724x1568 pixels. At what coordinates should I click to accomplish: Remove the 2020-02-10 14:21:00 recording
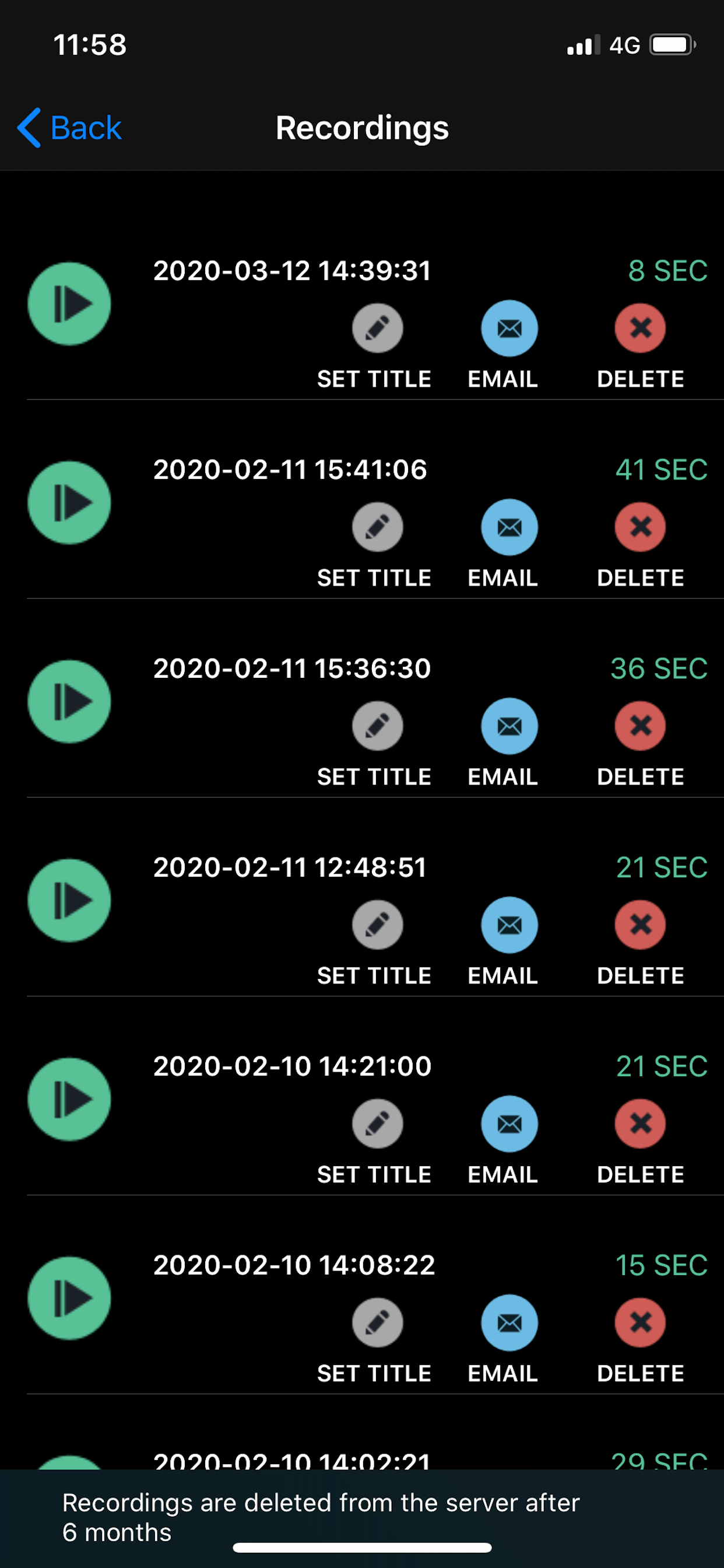point(639,1123)
